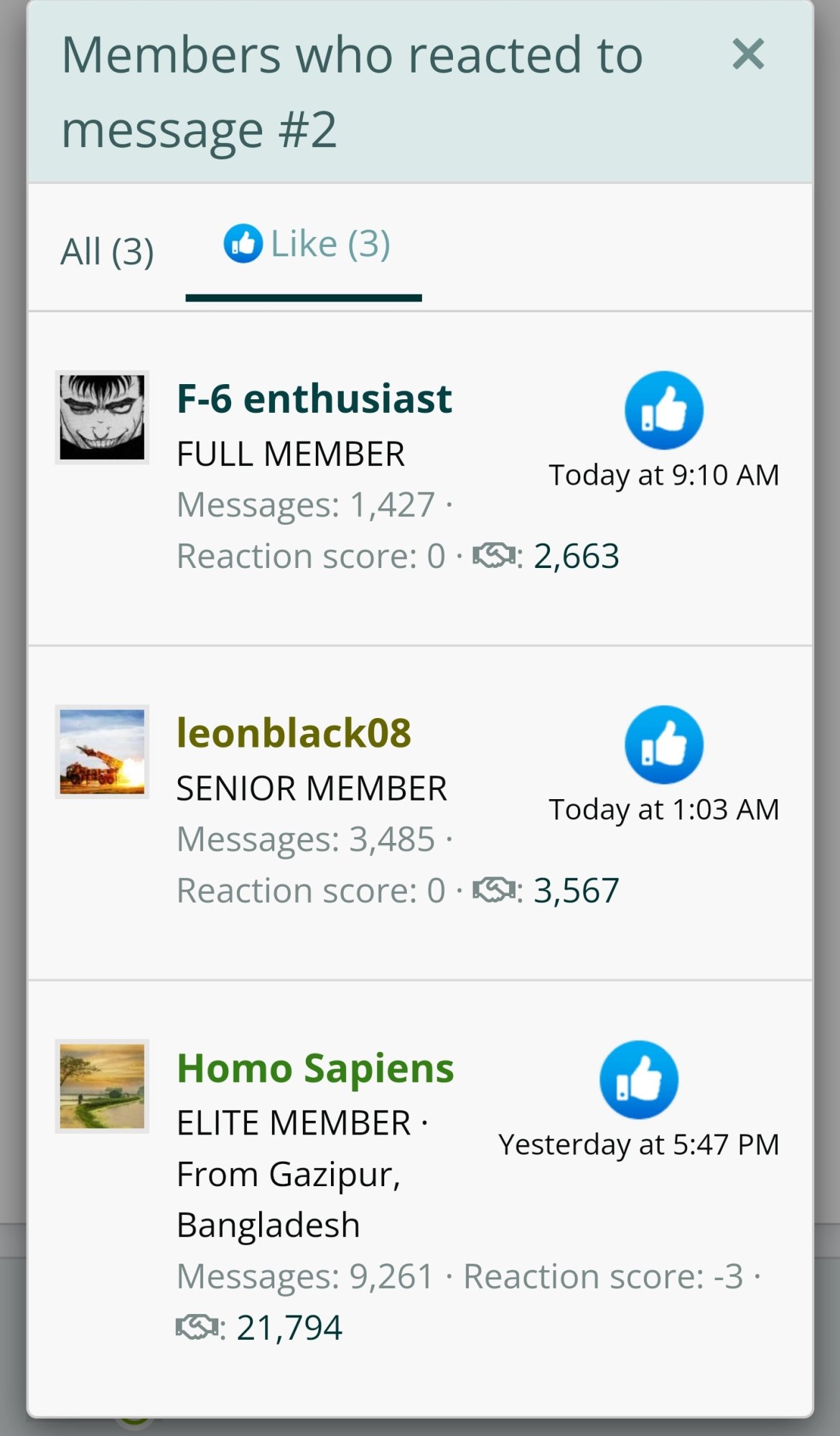View Homo Sapiens' profile
This screenshot has width=840, height=1436.
(315, 1068)
